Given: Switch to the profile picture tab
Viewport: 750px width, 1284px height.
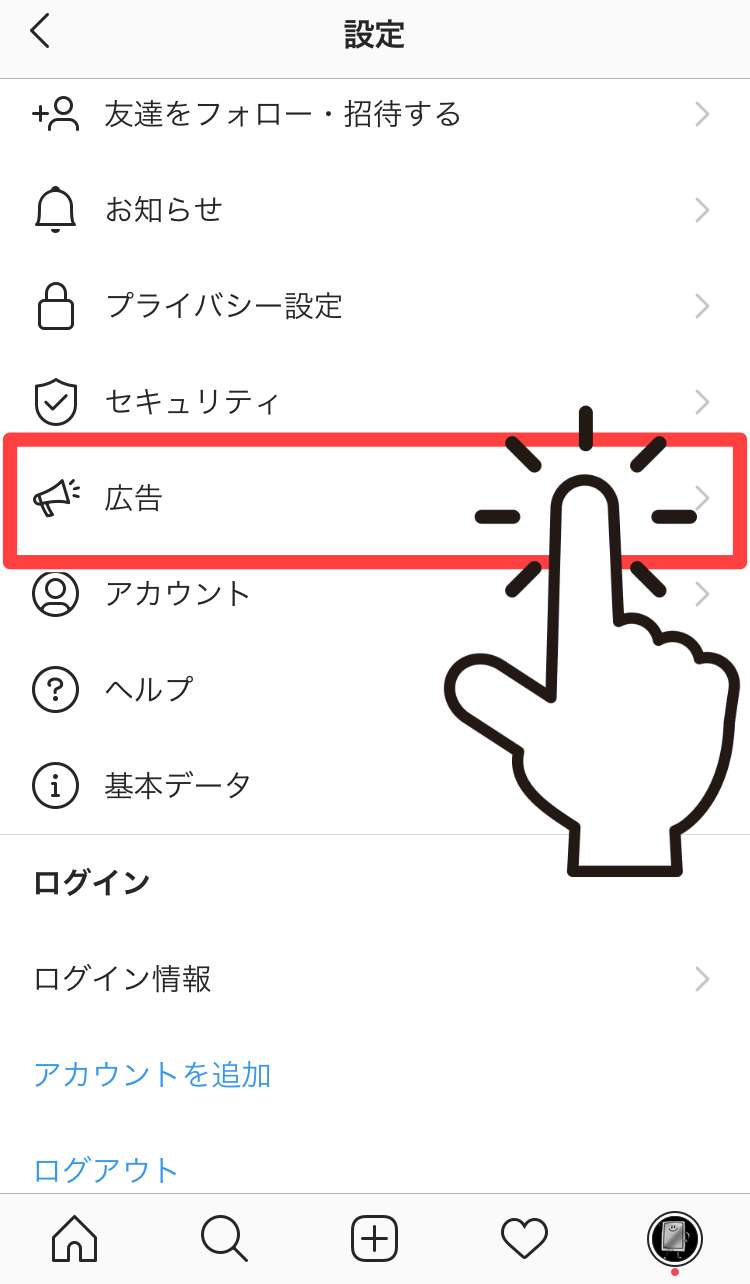Looking at the screenshot, I should (x=675, y=1239).
